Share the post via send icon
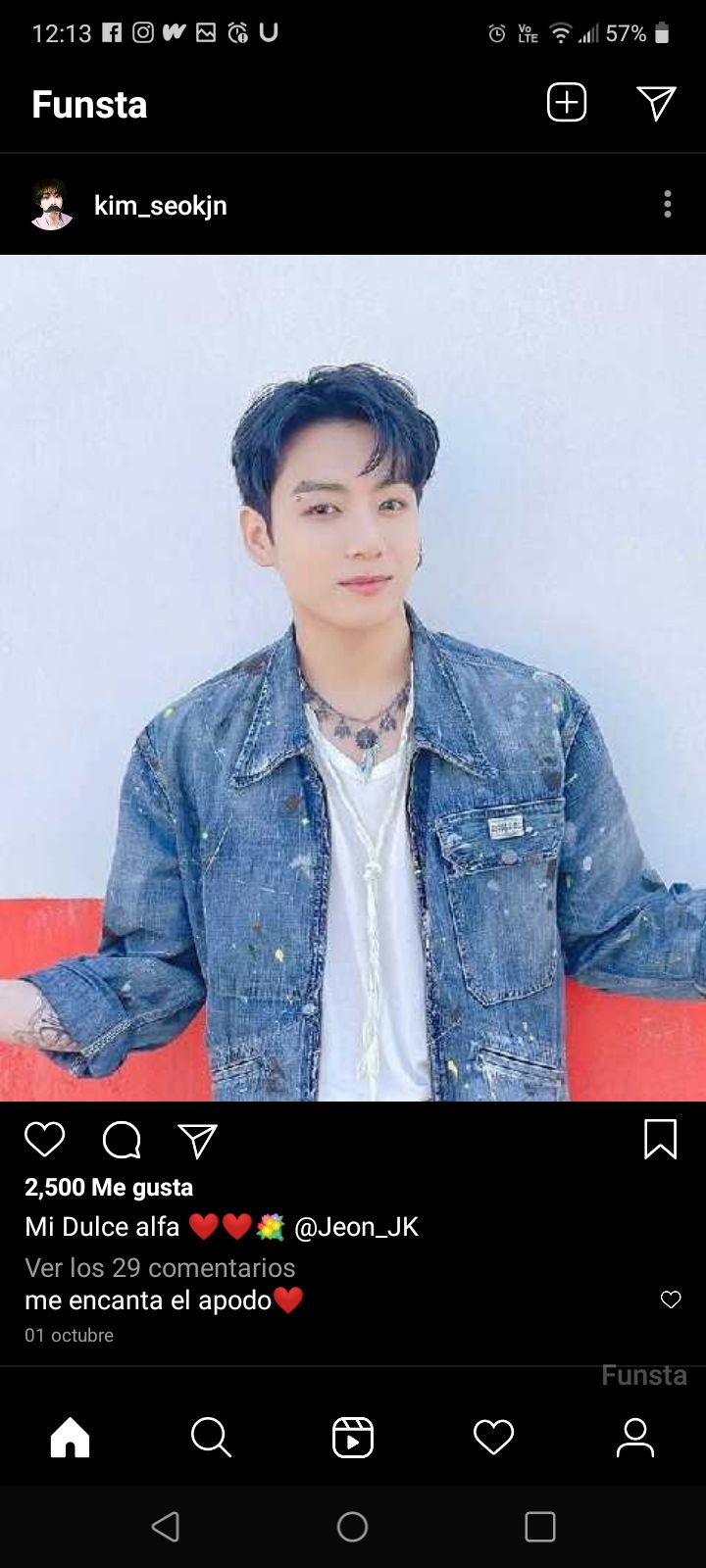Image resolution: width=706 pixels, height=1568 pixels. 197,1140
